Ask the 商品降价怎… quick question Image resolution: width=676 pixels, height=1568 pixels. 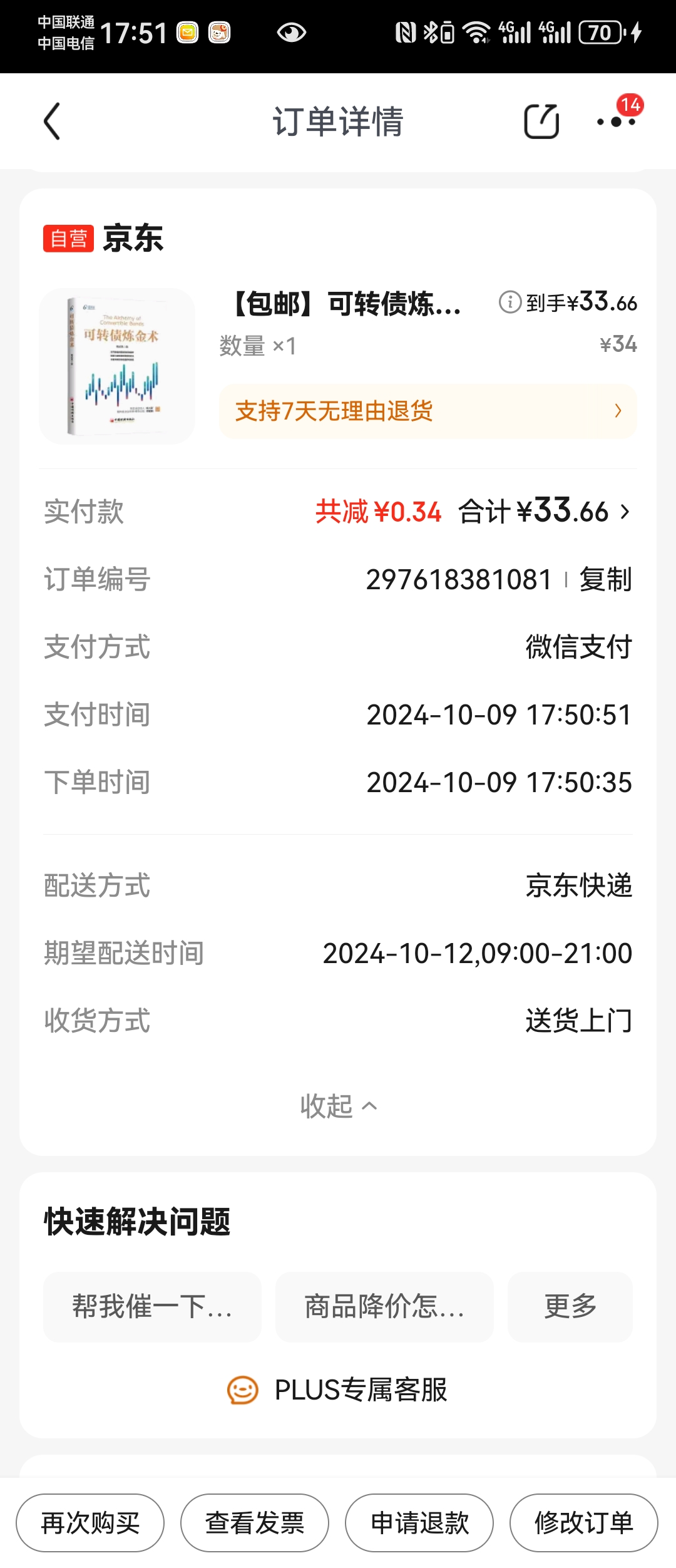click(x=384, y=1307)
